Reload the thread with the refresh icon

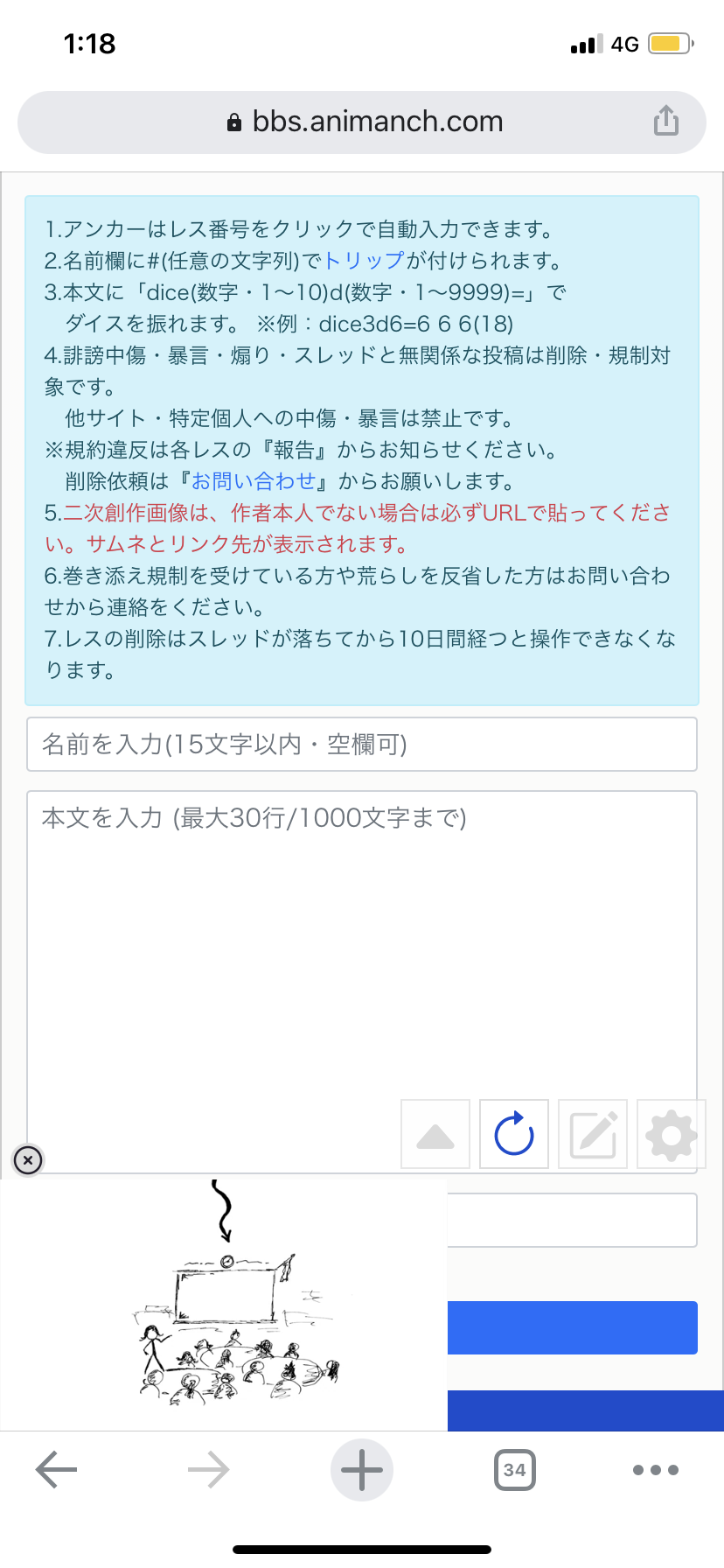pyautogui.click(x=514, y=1134)
